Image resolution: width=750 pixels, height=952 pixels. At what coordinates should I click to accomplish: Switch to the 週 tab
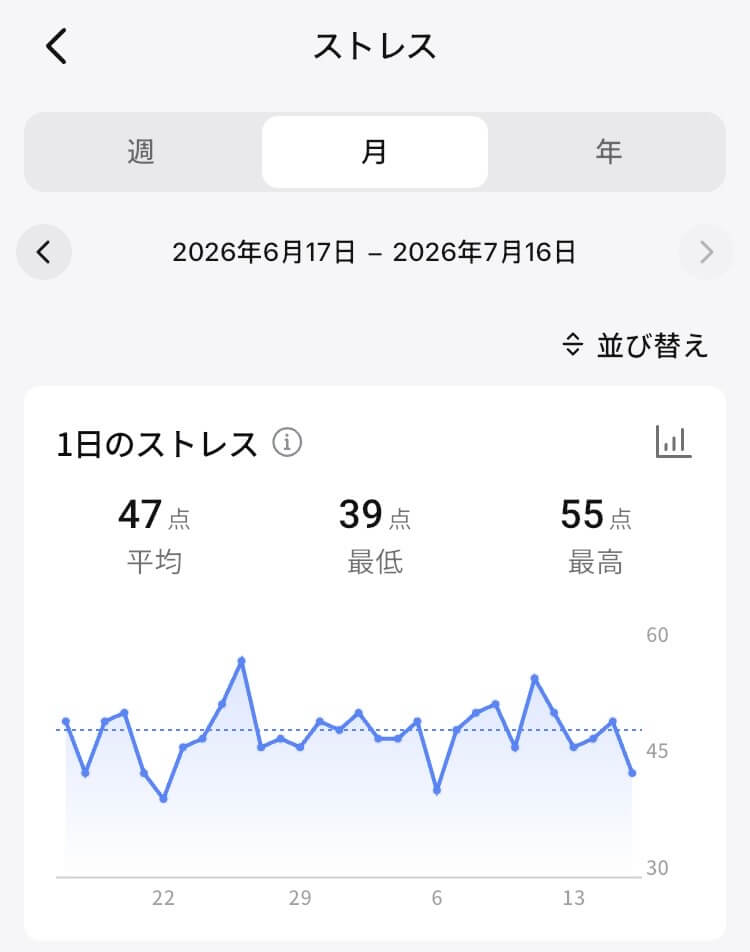point(142,152)
